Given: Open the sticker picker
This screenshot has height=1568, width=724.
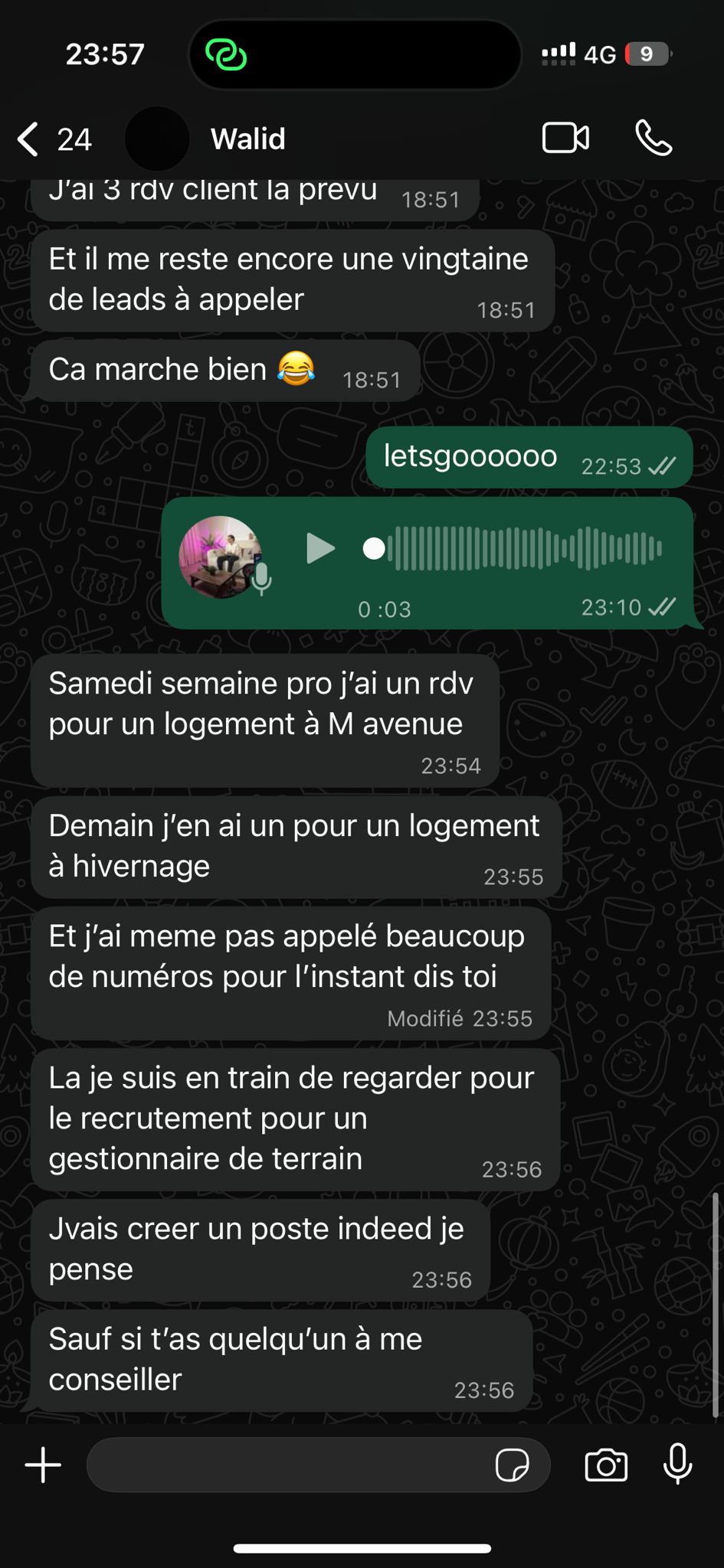Looking at the screenshot, I should coord(512,1465).
